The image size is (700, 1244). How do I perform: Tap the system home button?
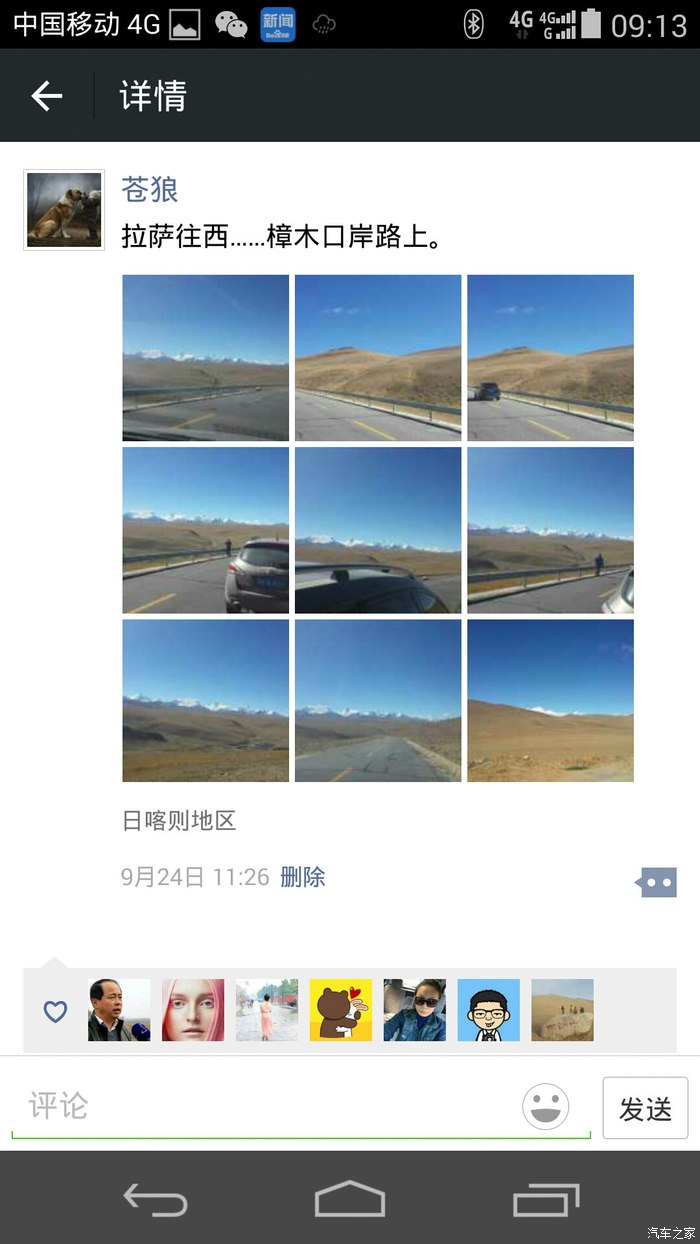(x=350, y=1198)
